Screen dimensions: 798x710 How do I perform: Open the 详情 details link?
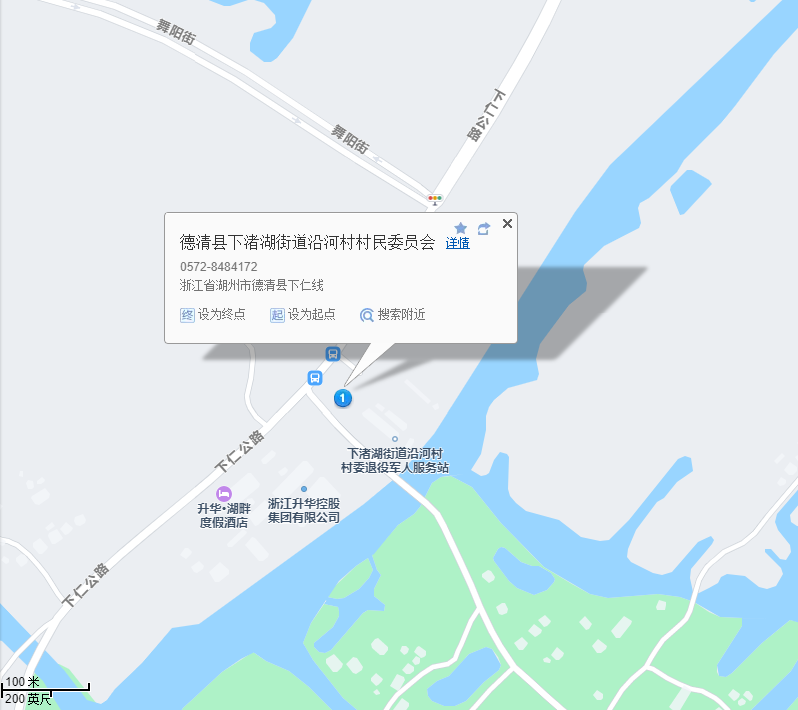[457, 243]
